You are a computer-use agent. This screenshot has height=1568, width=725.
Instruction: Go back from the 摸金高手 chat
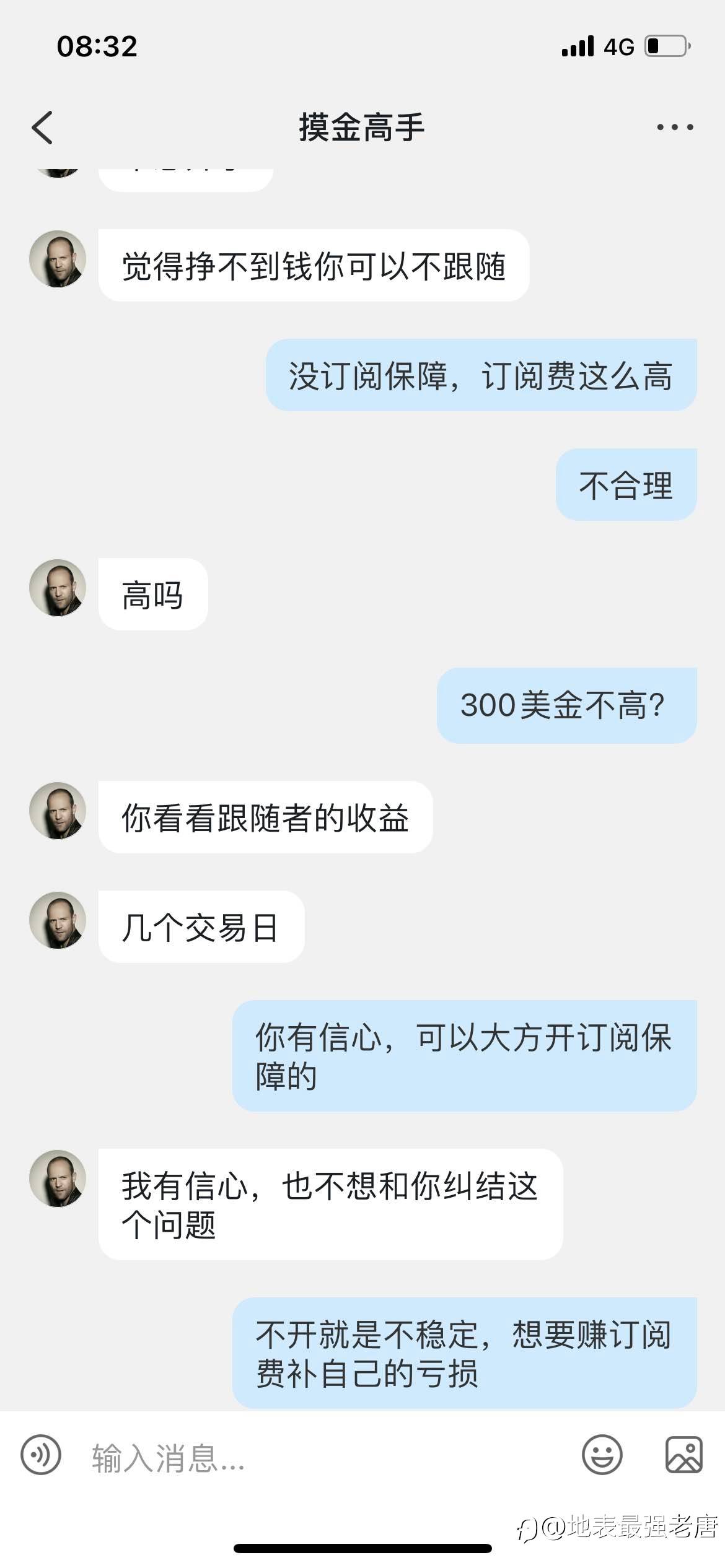coord(42,128)
